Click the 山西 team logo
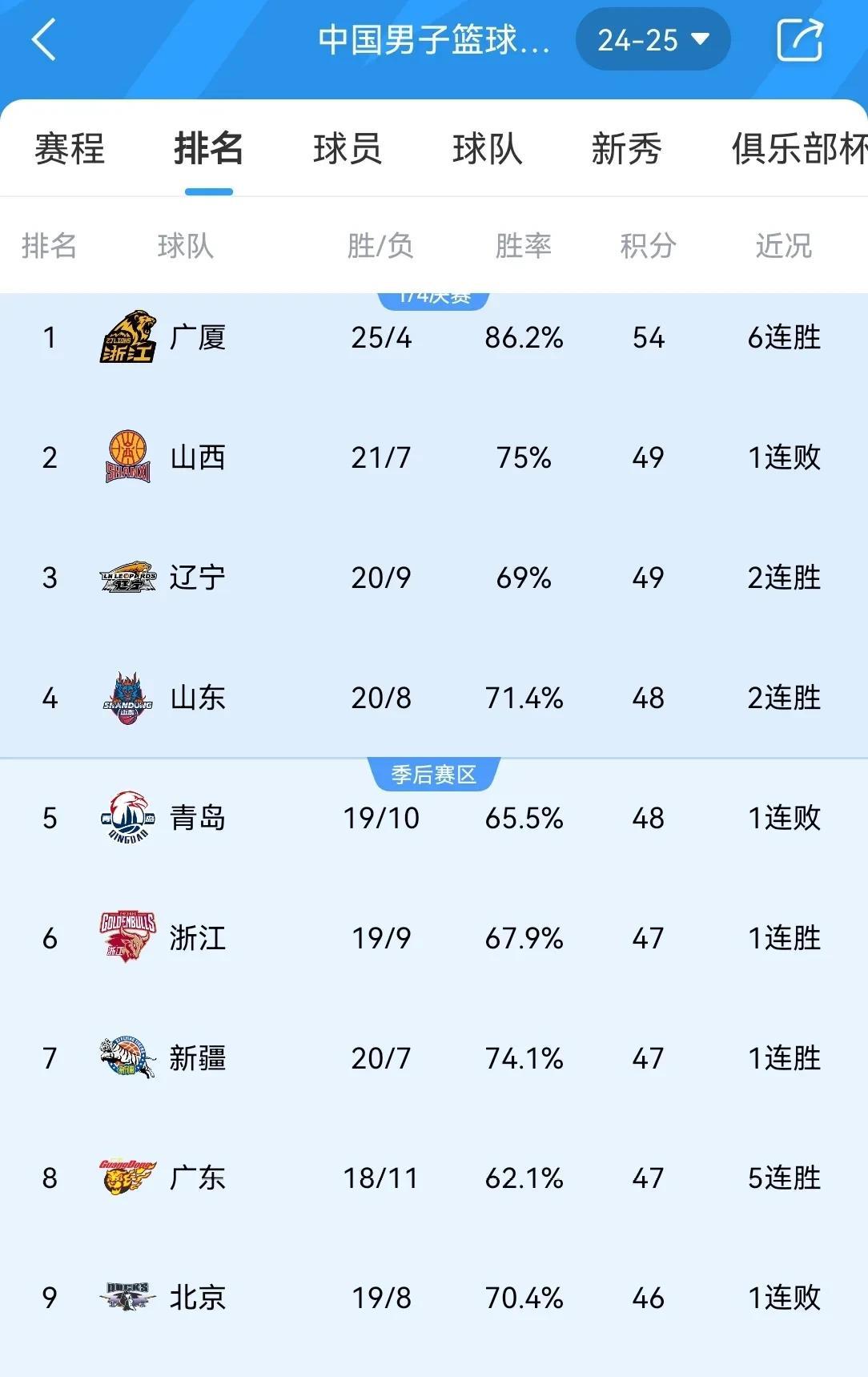 click(127, 457)
